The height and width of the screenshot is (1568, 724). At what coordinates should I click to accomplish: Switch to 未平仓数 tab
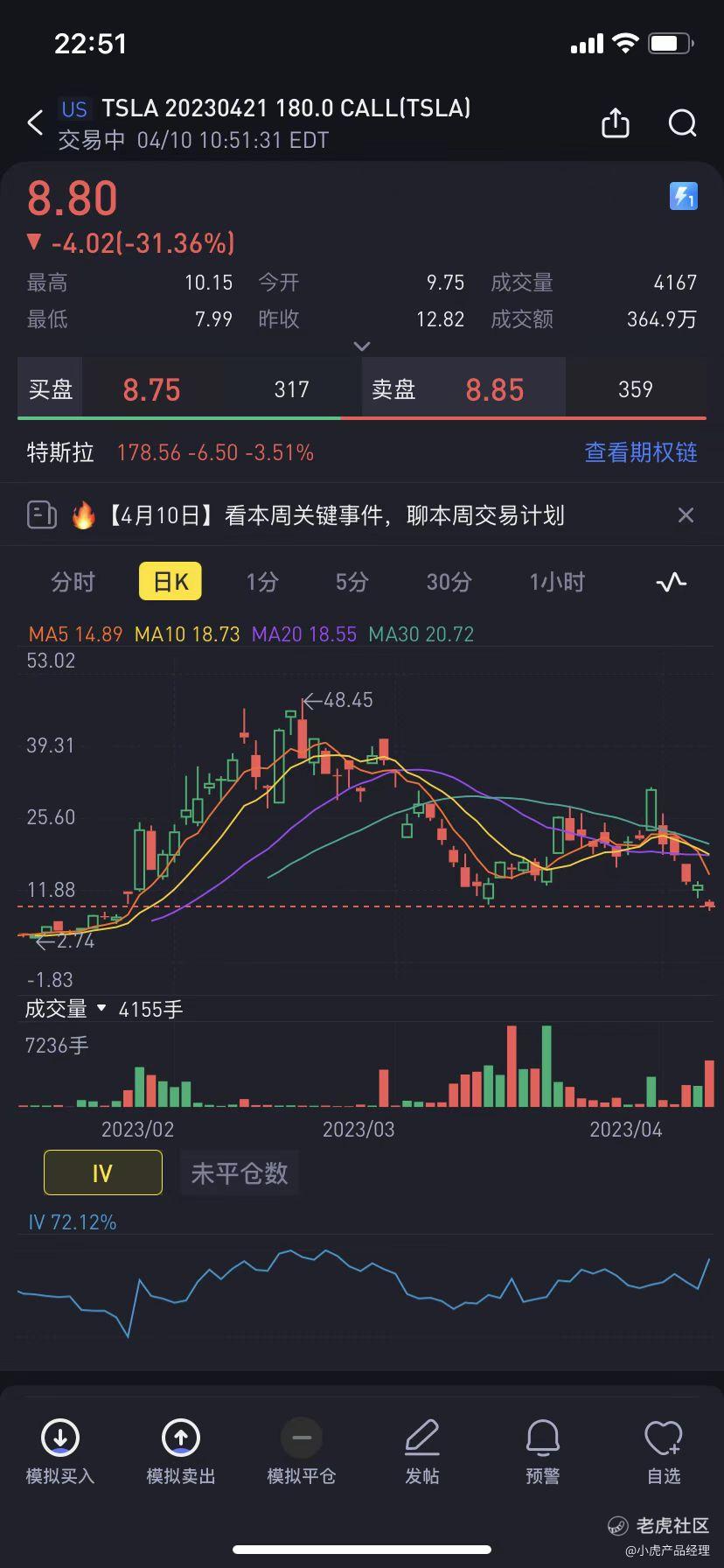pyautogui.click(x=240, y=1173)
